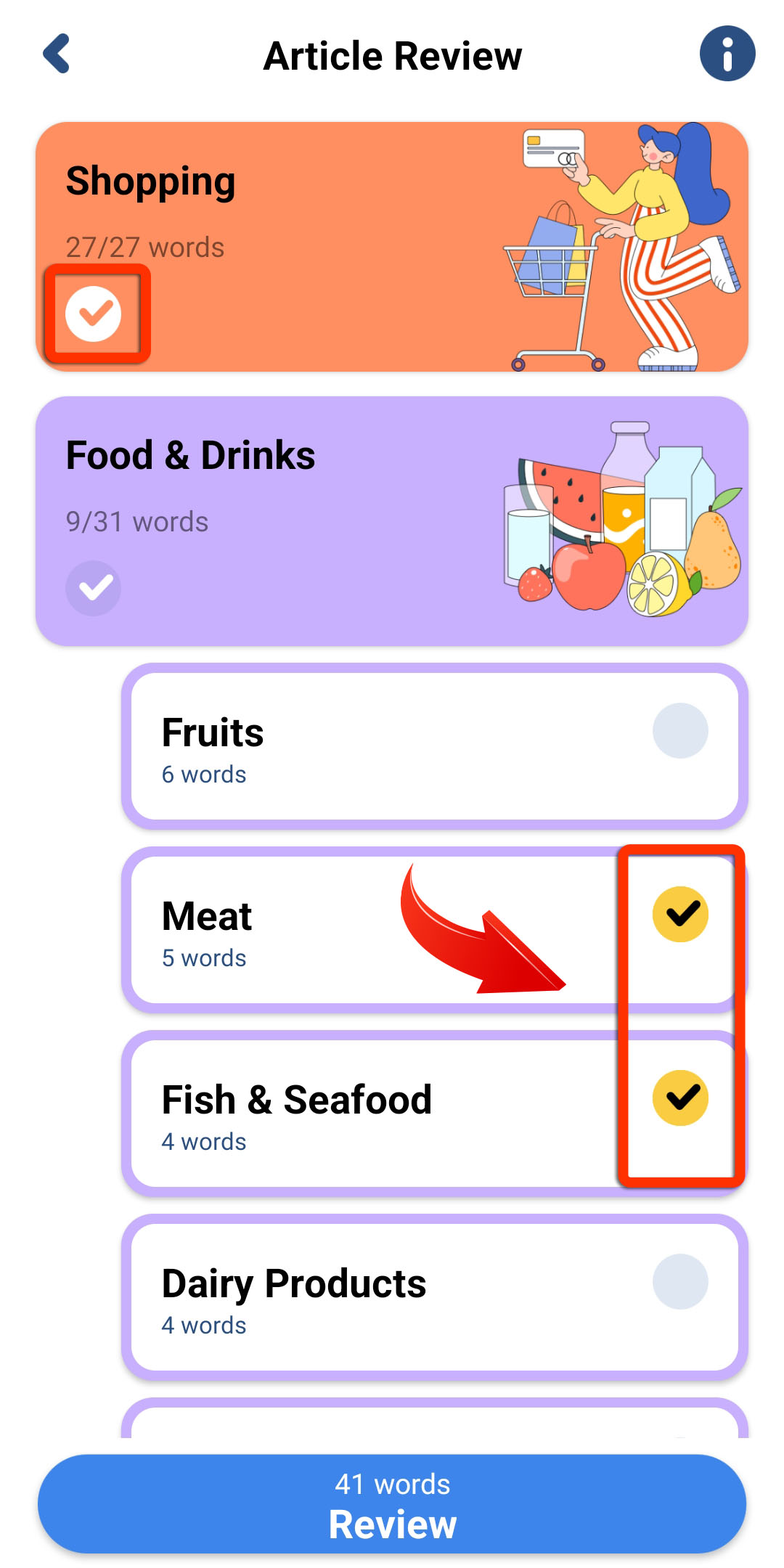784x1568 pixels.
Task: Select the Fruits subcategory
Action: click(x=680, y=731)
